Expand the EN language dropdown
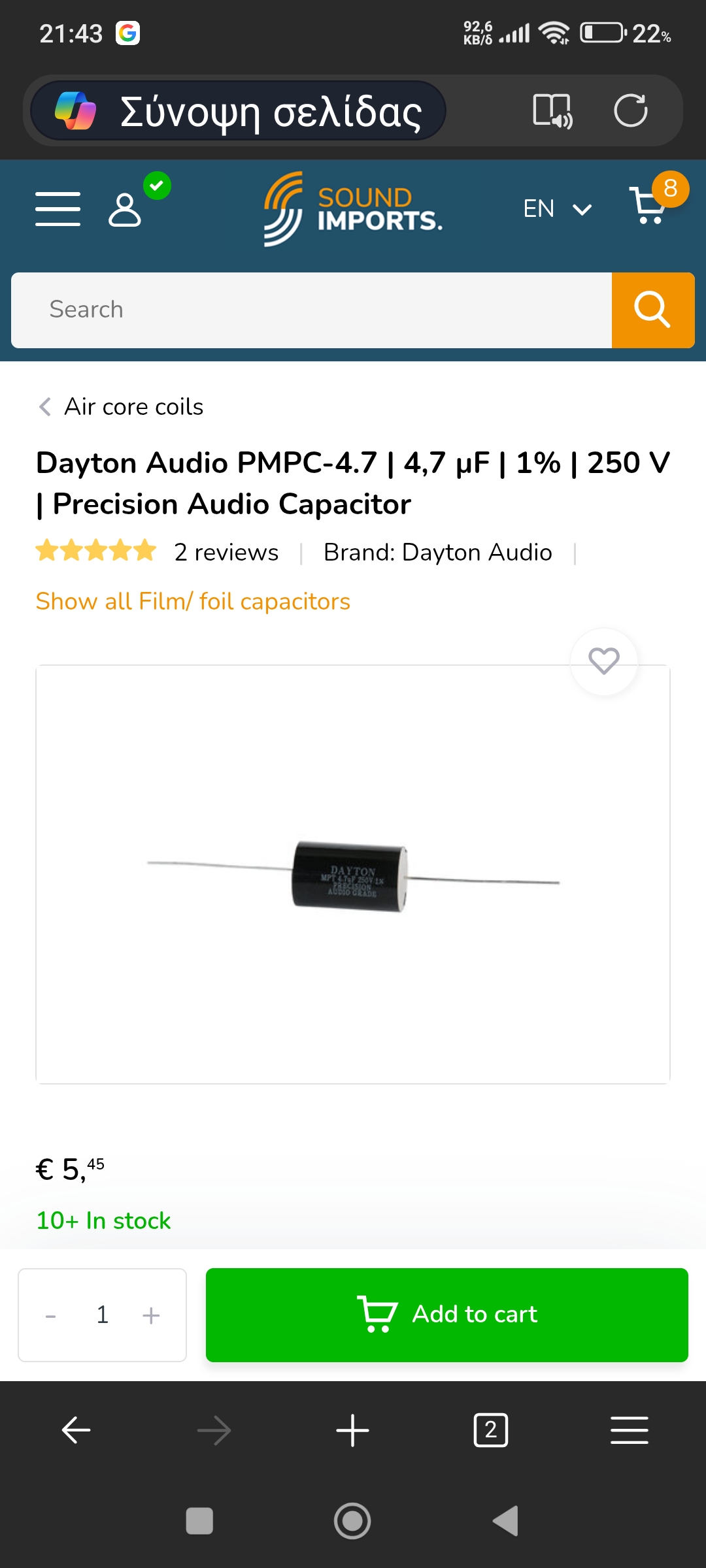Image resolution: width=706 pixels, height=1568 pixels. coord(557,209)
